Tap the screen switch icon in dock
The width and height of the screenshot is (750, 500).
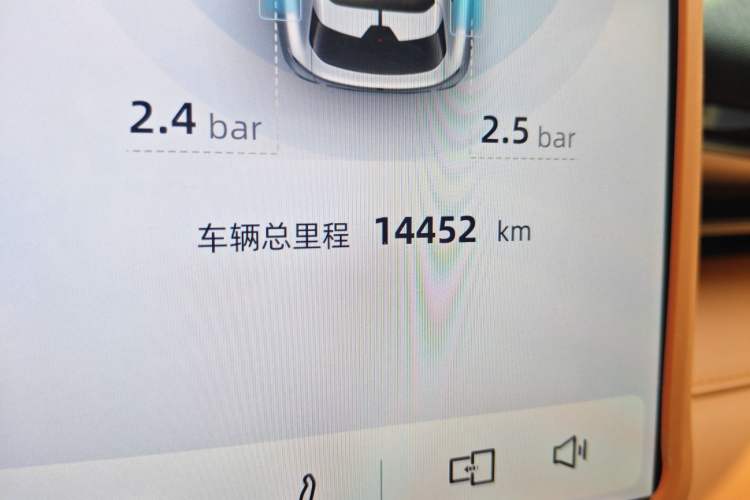[x=472, y=468]
